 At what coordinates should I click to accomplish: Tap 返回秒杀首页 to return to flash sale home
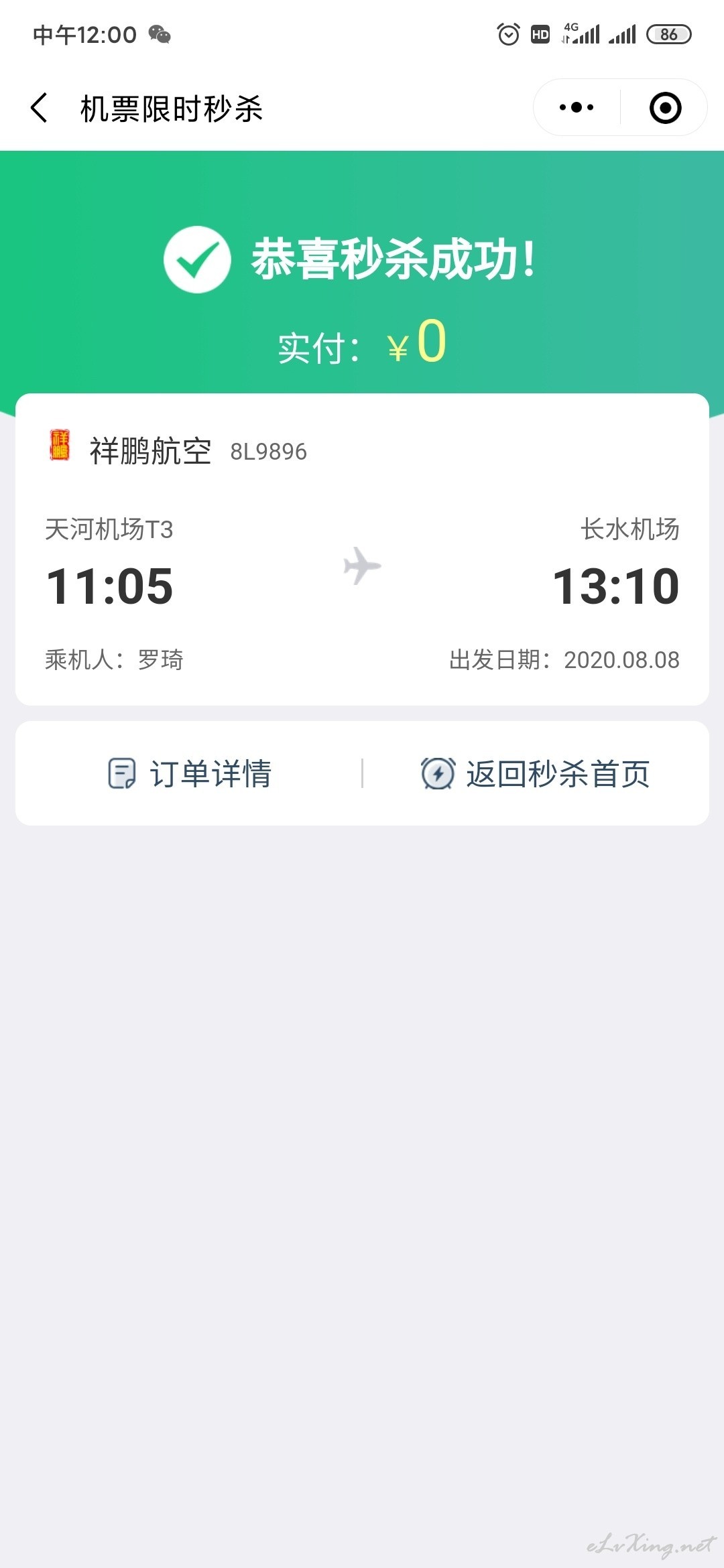(535, 773)
